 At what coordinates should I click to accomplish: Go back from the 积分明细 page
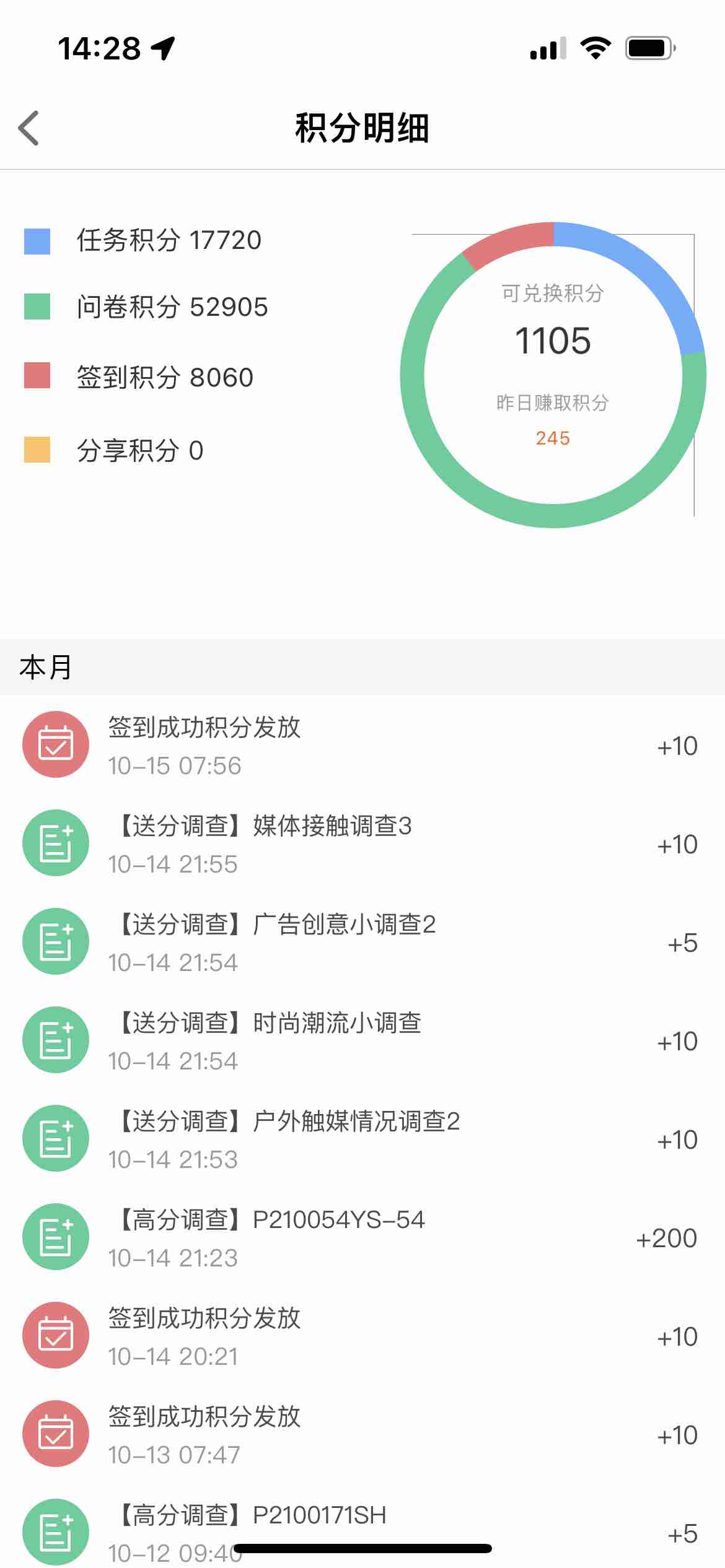(x=29, y=128)
